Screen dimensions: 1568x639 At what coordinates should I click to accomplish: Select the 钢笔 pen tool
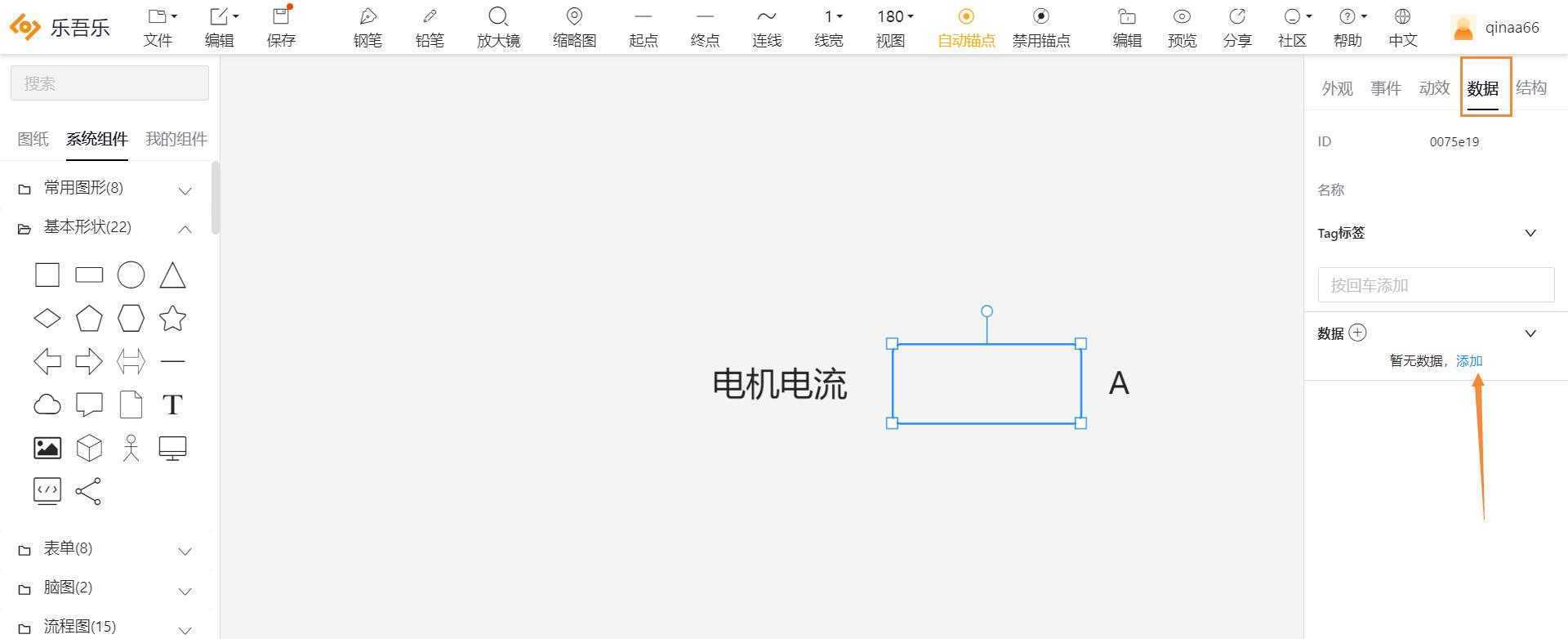click(x=367, y=27)
